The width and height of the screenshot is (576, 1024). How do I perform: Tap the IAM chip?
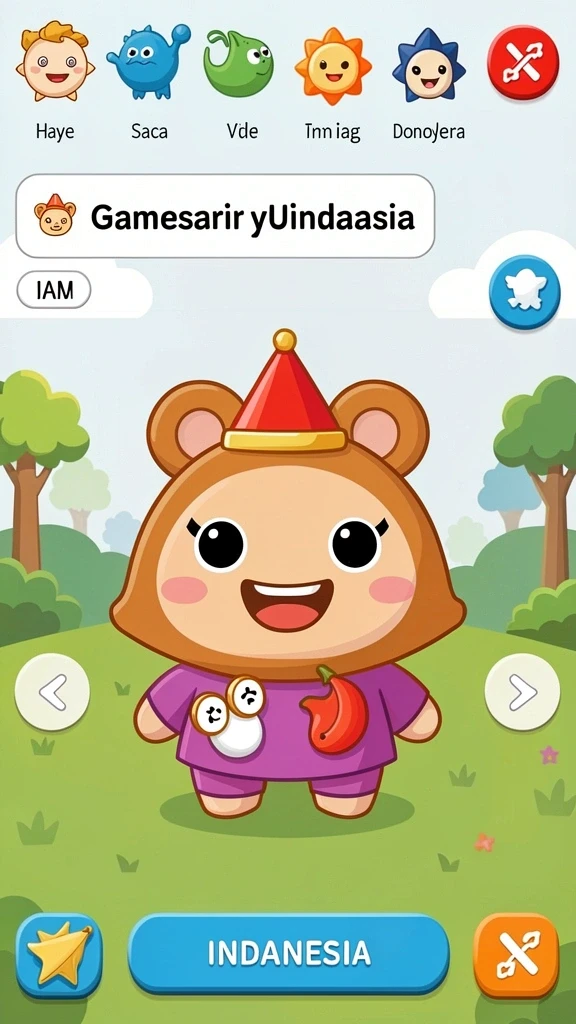point(54,289)
